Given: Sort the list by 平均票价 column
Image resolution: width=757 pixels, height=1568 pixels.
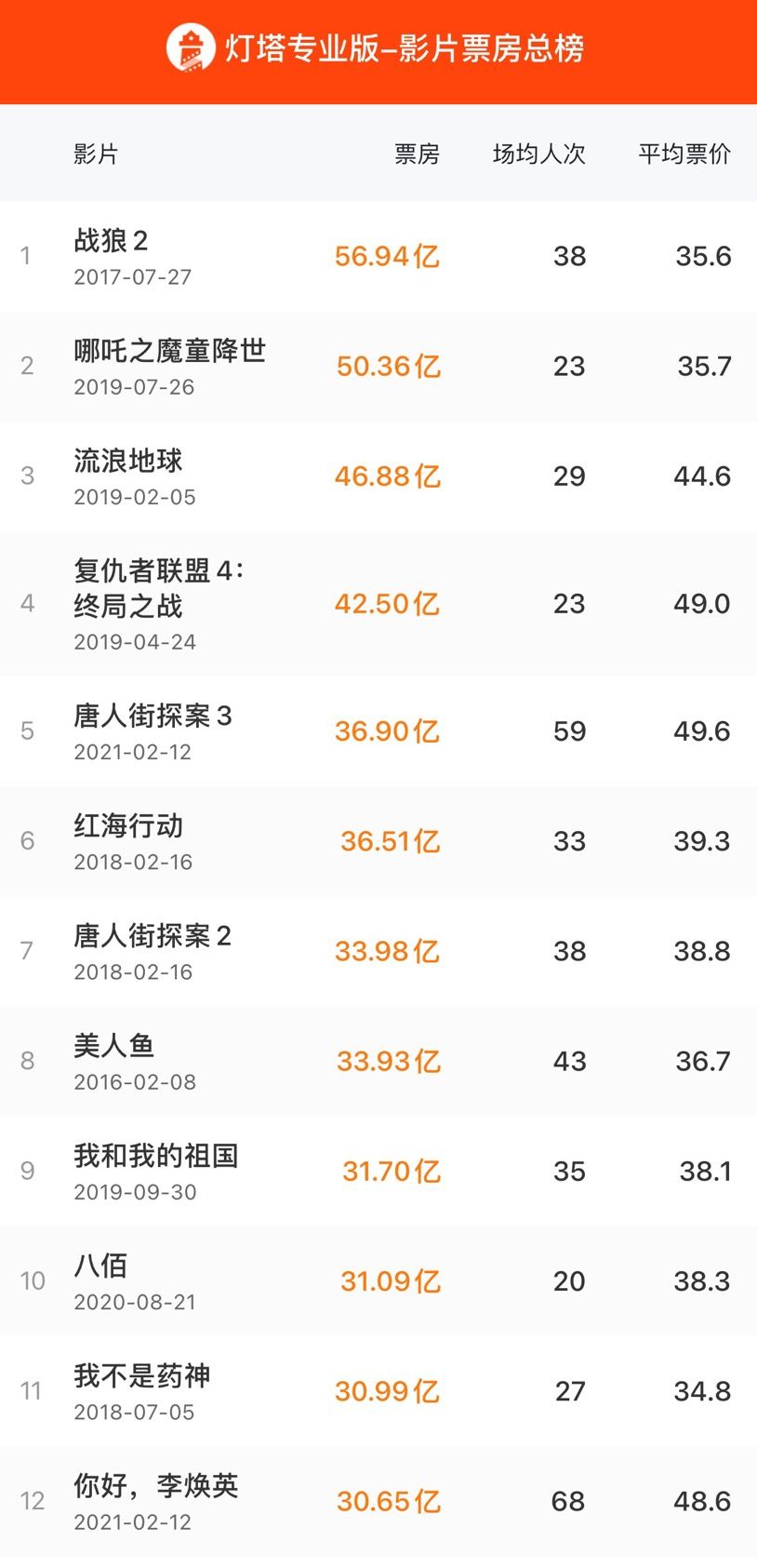Looking at the screenshot, I should click(683, 154).
